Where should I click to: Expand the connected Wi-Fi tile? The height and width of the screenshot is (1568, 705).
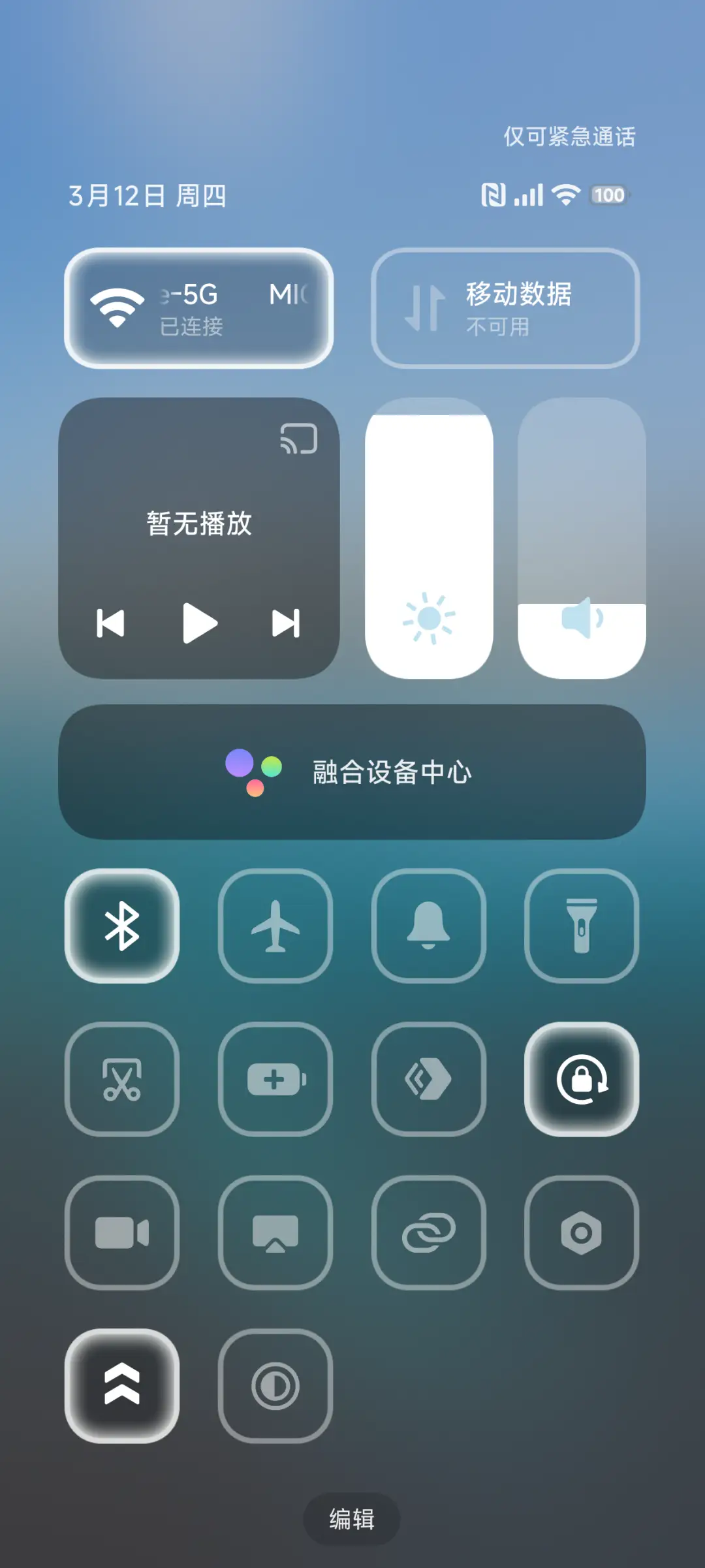(x=198, y=307)
